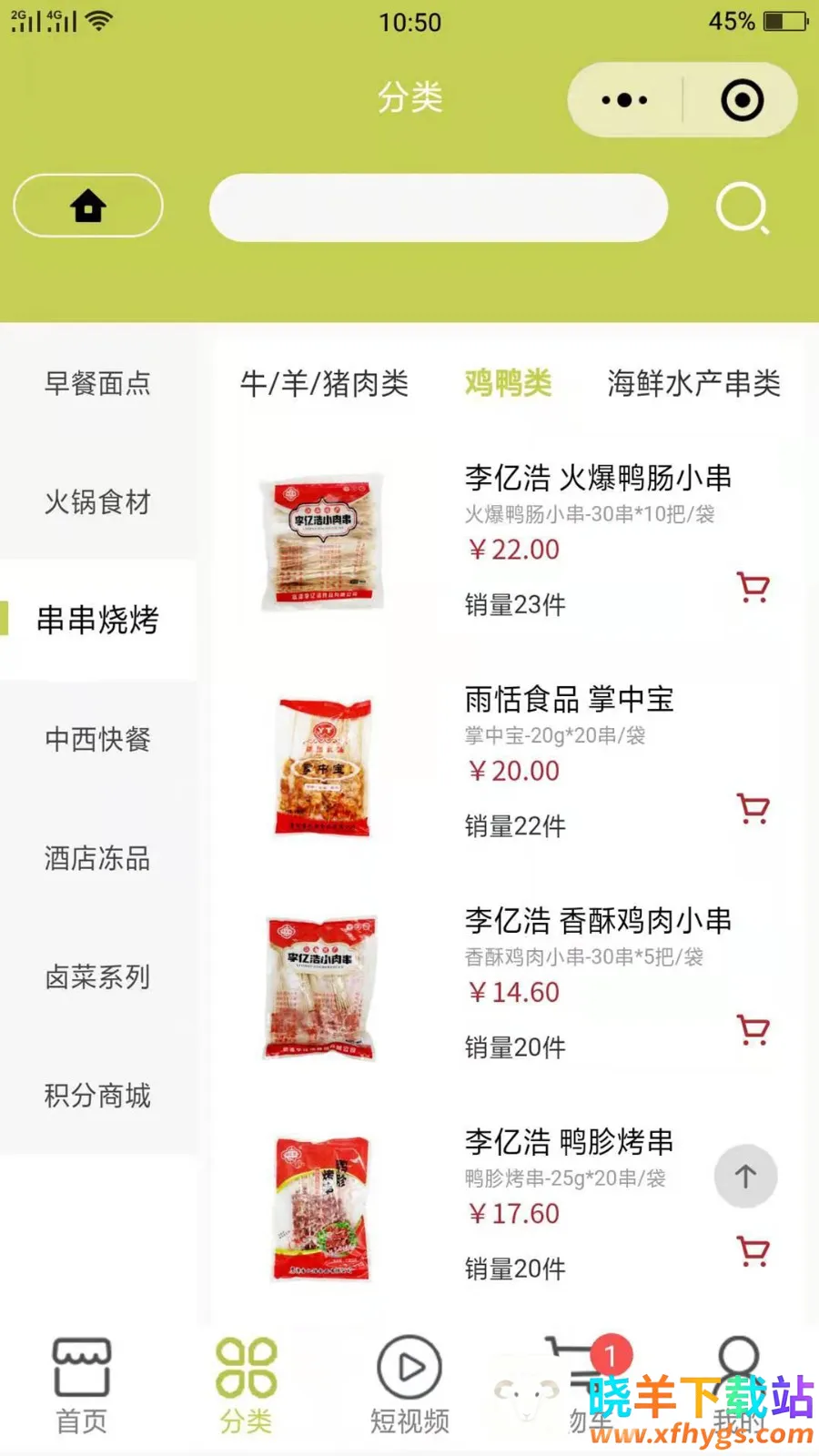Open the search input field

point(439,207)
